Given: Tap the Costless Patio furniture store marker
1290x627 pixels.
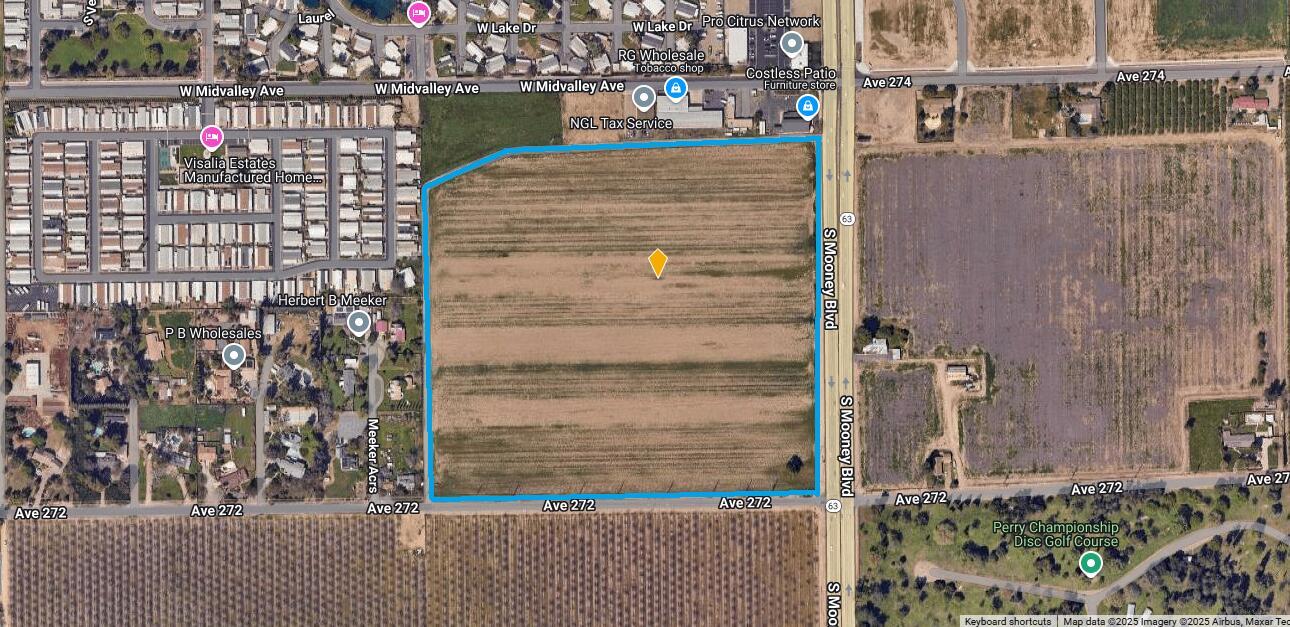Looking at the screenshot, I should (807, 105).
